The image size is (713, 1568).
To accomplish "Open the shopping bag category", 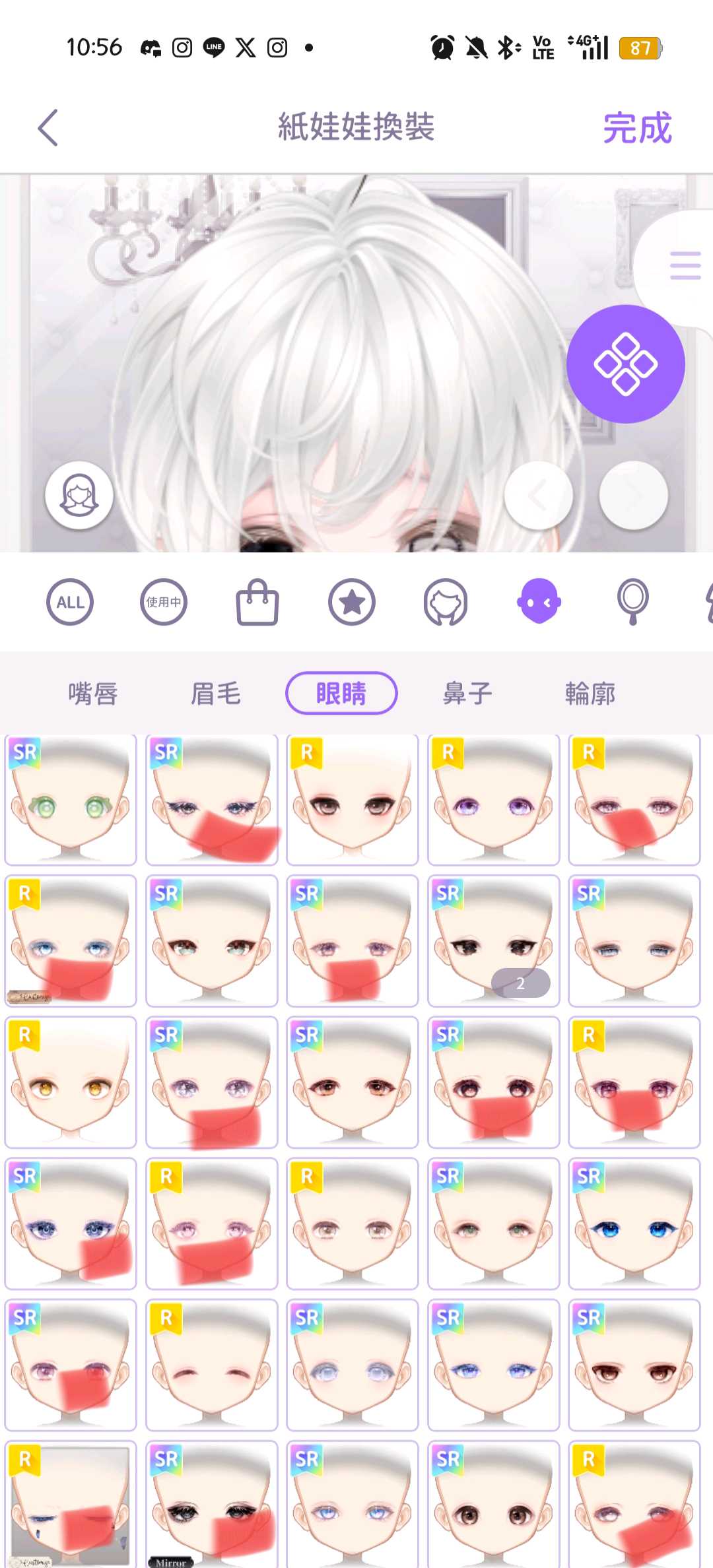I will [x=257, y=602].
